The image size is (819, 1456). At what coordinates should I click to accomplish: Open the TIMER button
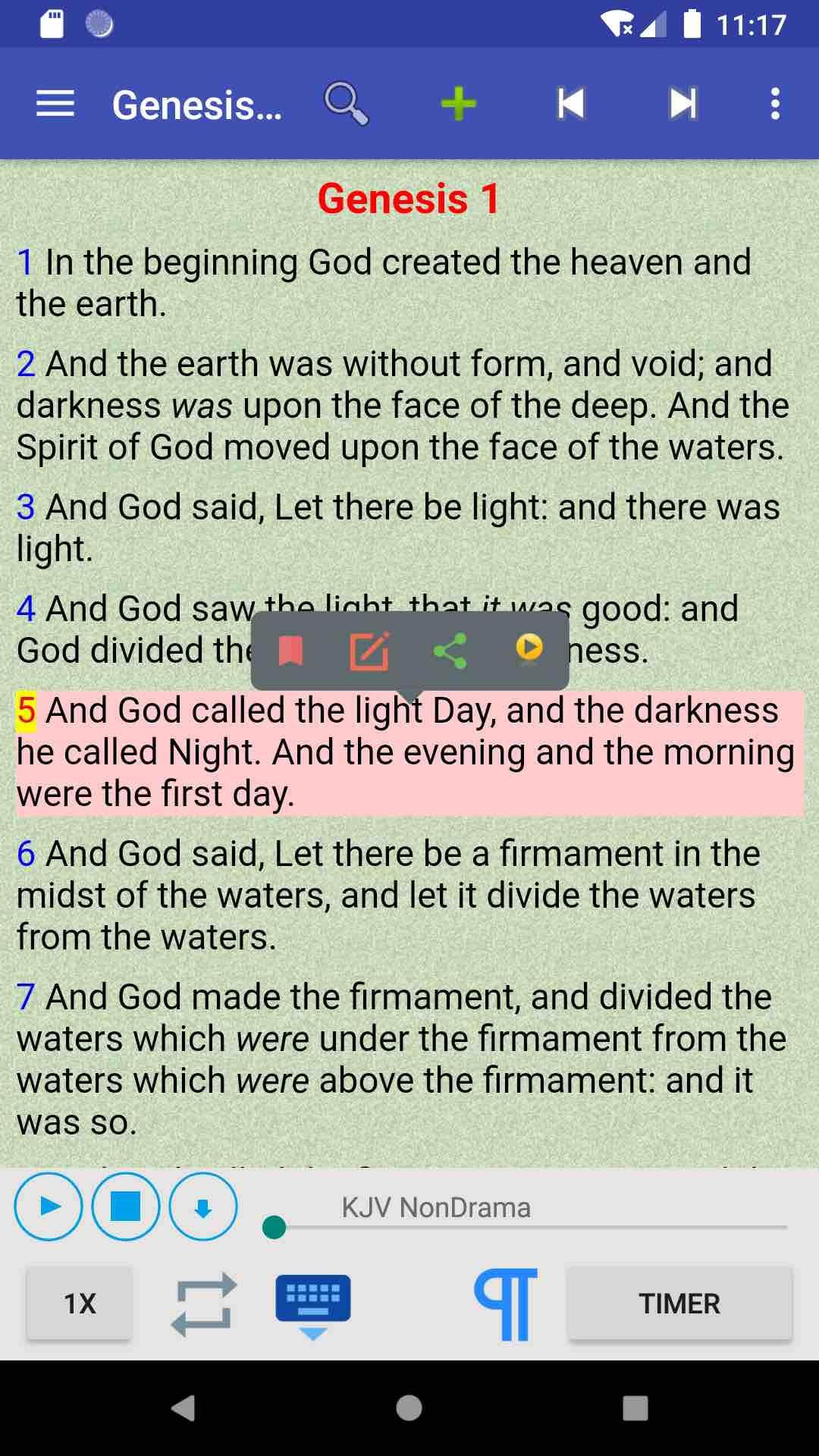[x=679, y=1304]
